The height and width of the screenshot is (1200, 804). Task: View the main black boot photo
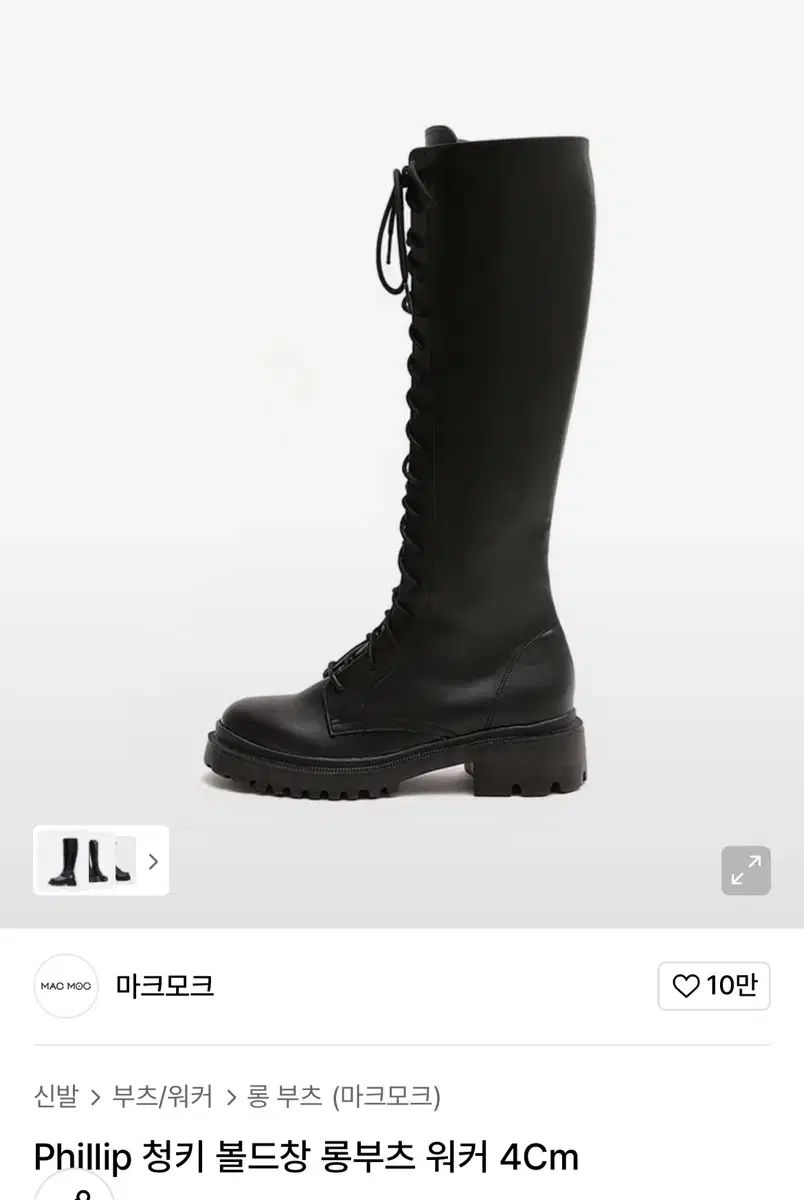pyautogui.click(x=400, y=460)
